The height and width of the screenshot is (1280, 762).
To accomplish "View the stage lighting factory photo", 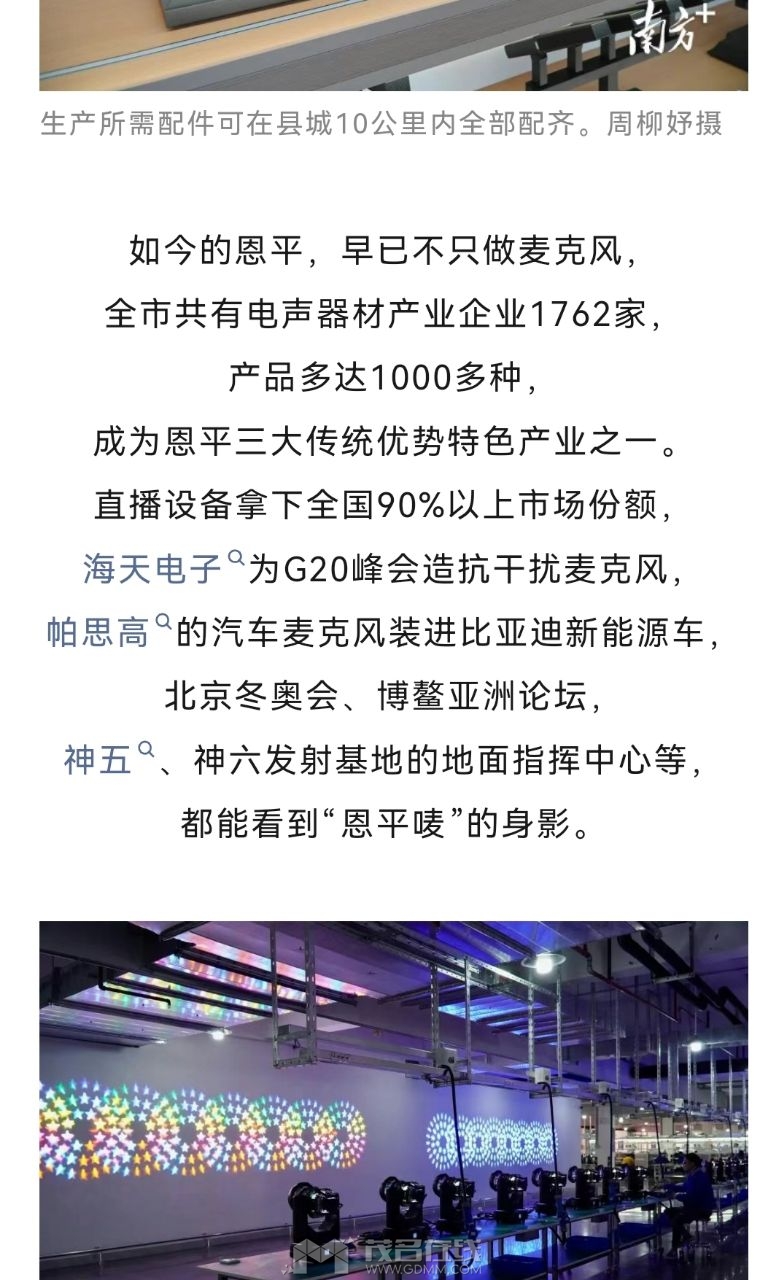I will (x=393, y=1098).
